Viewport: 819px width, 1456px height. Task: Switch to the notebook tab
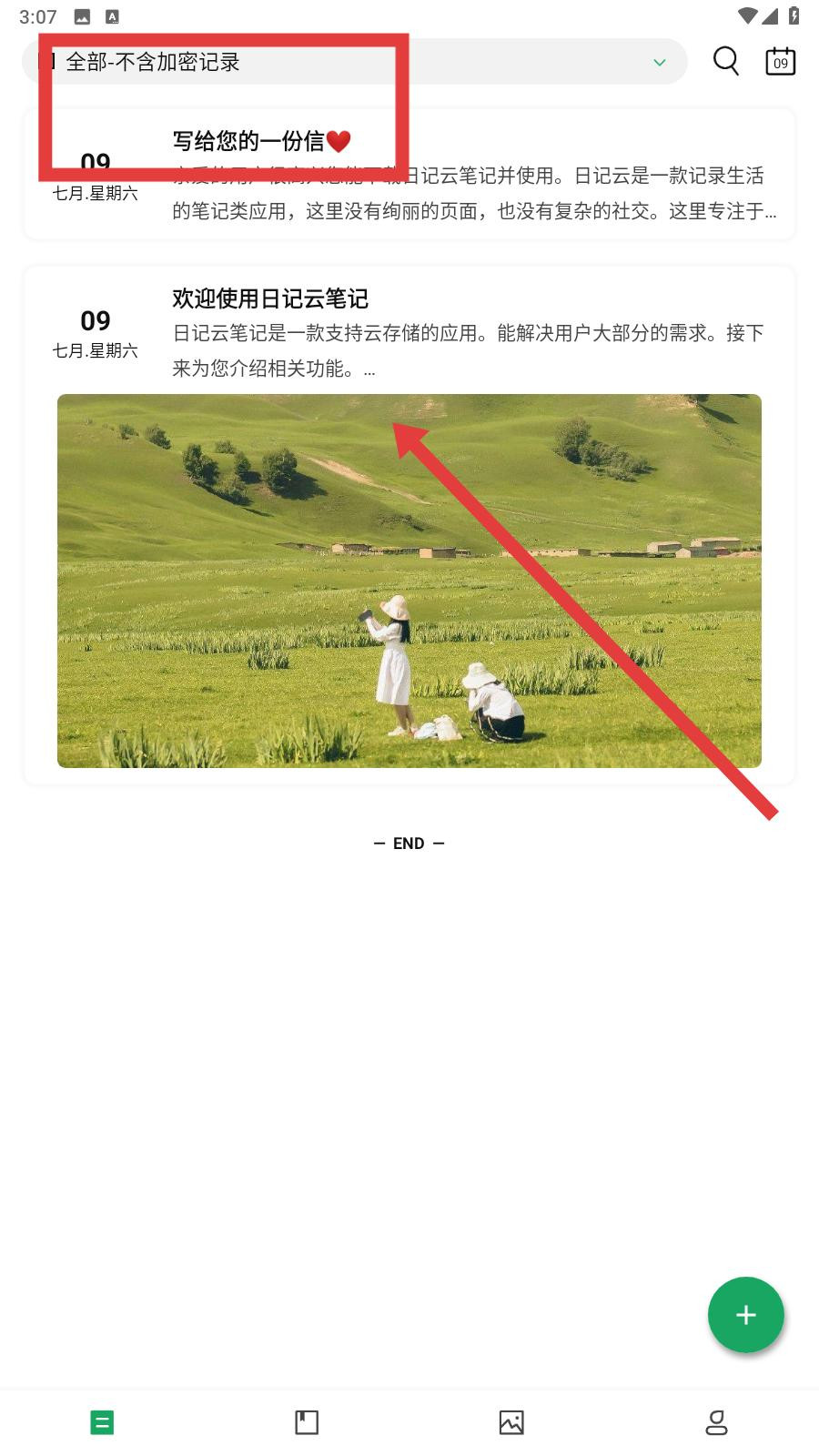(307, 1422)
